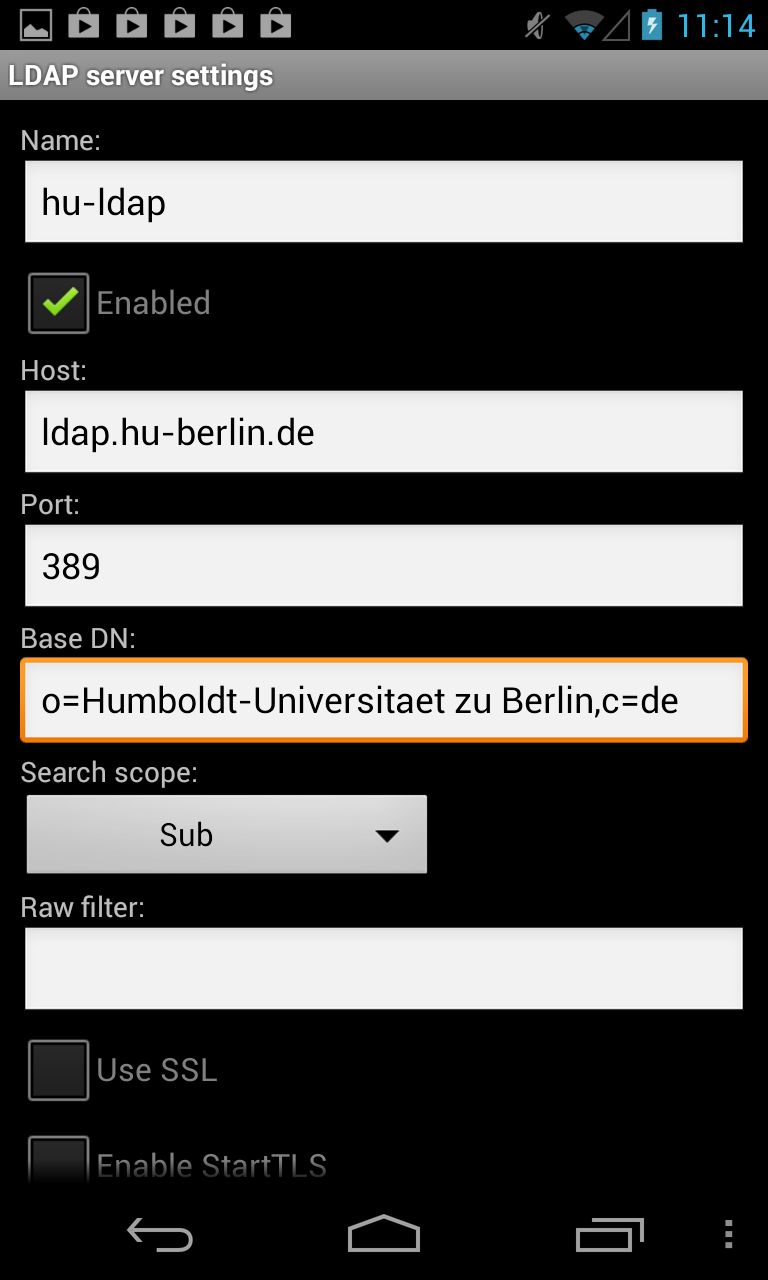Uncheck the Enabled checkbox
Image resolution: width=768 pixels, height=1280 pixels.
click(59, 303)
